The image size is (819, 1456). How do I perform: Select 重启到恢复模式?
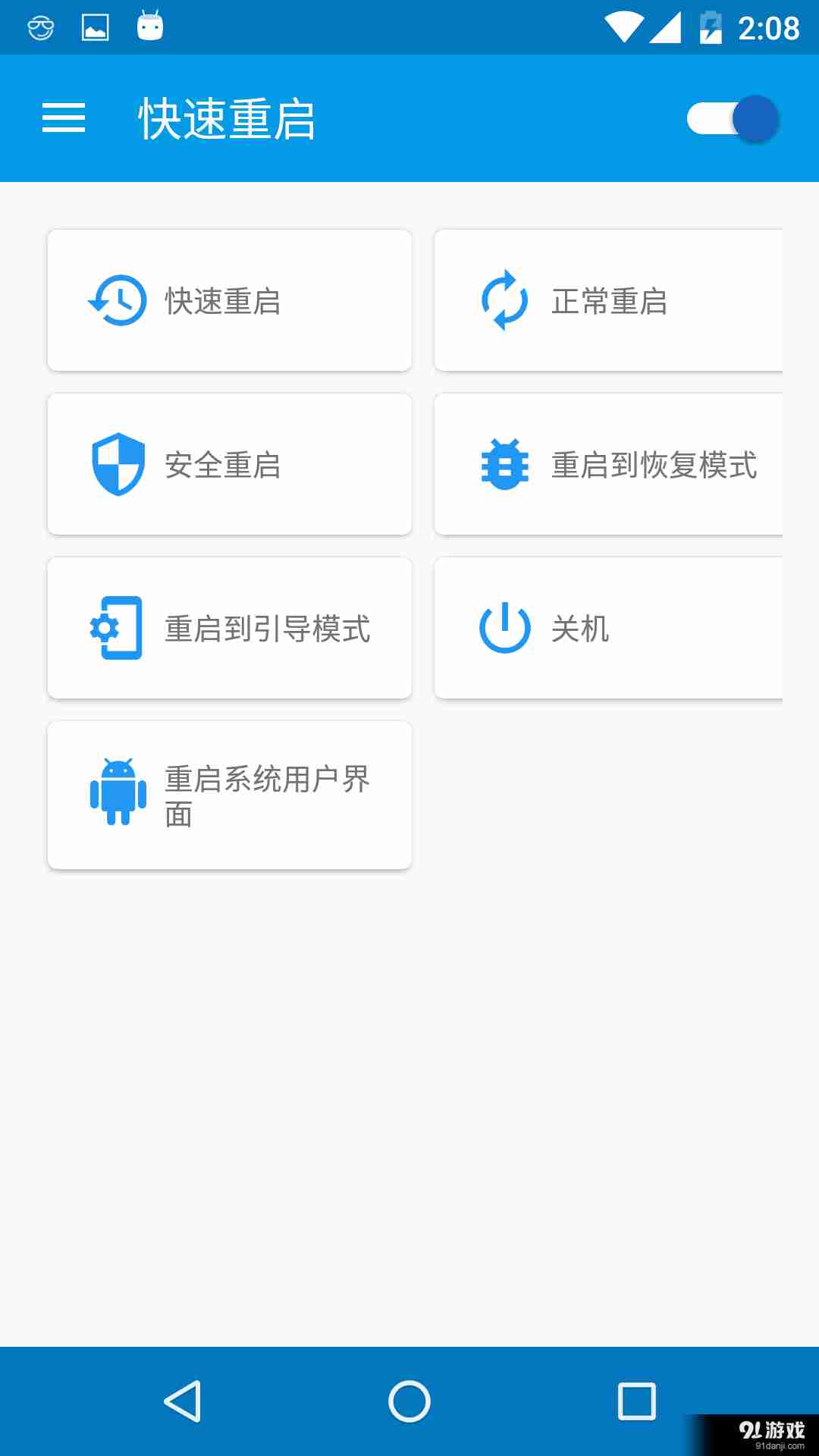(x=608, y=464)
